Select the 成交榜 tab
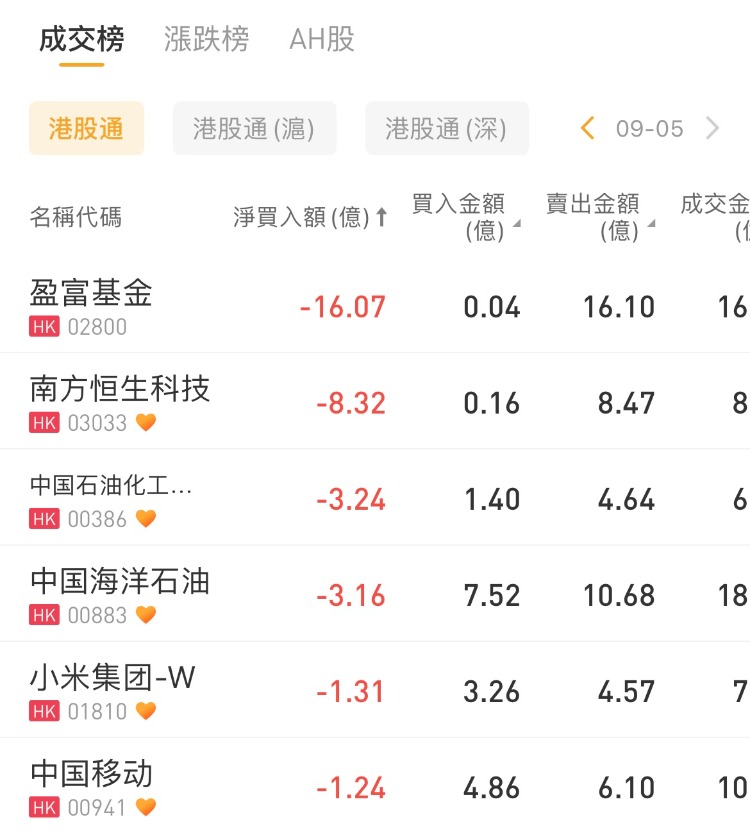 [82, 40]
